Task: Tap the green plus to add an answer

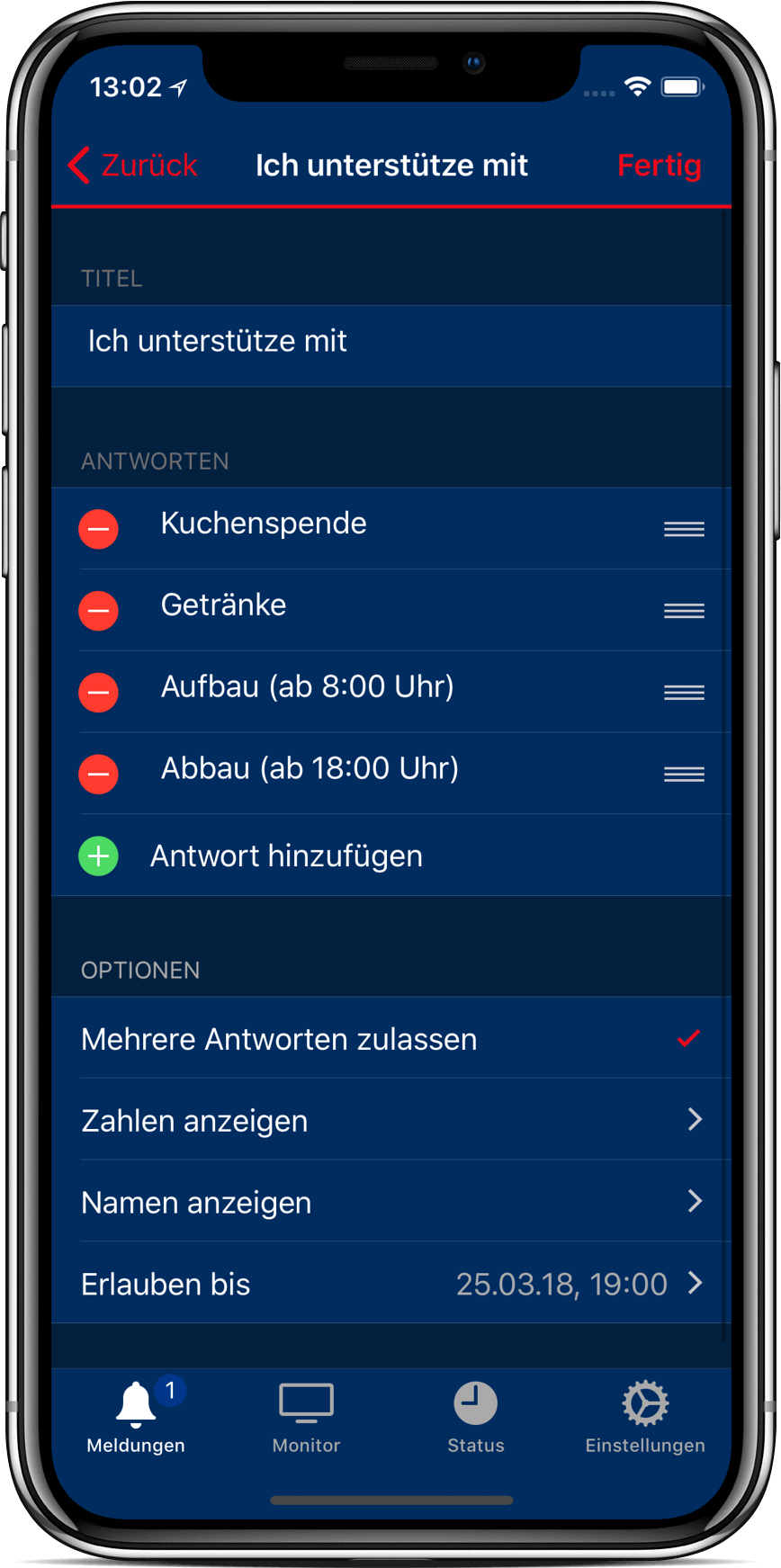Action: [98, 856]
